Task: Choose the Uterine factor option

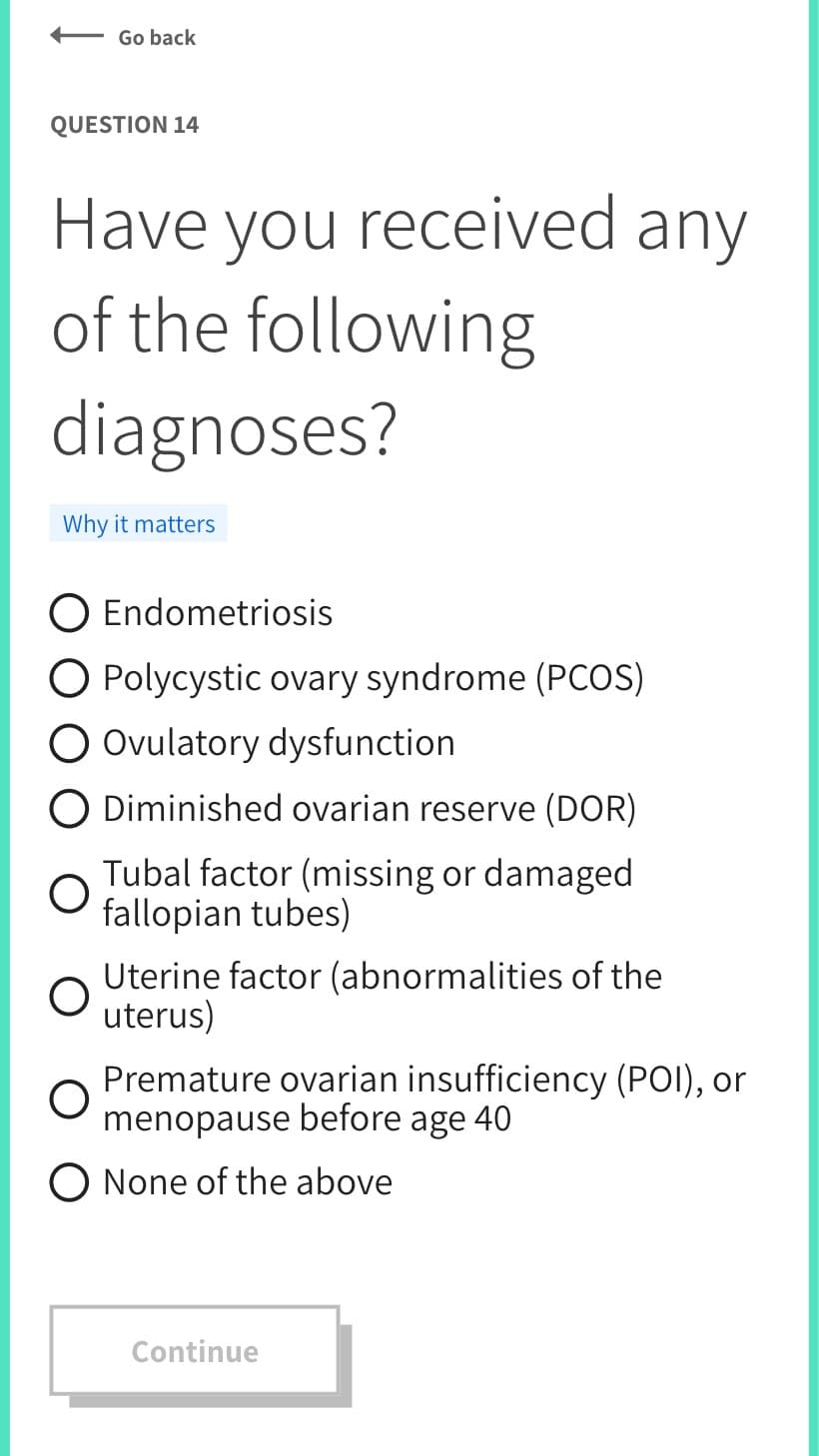Action: 357,996
